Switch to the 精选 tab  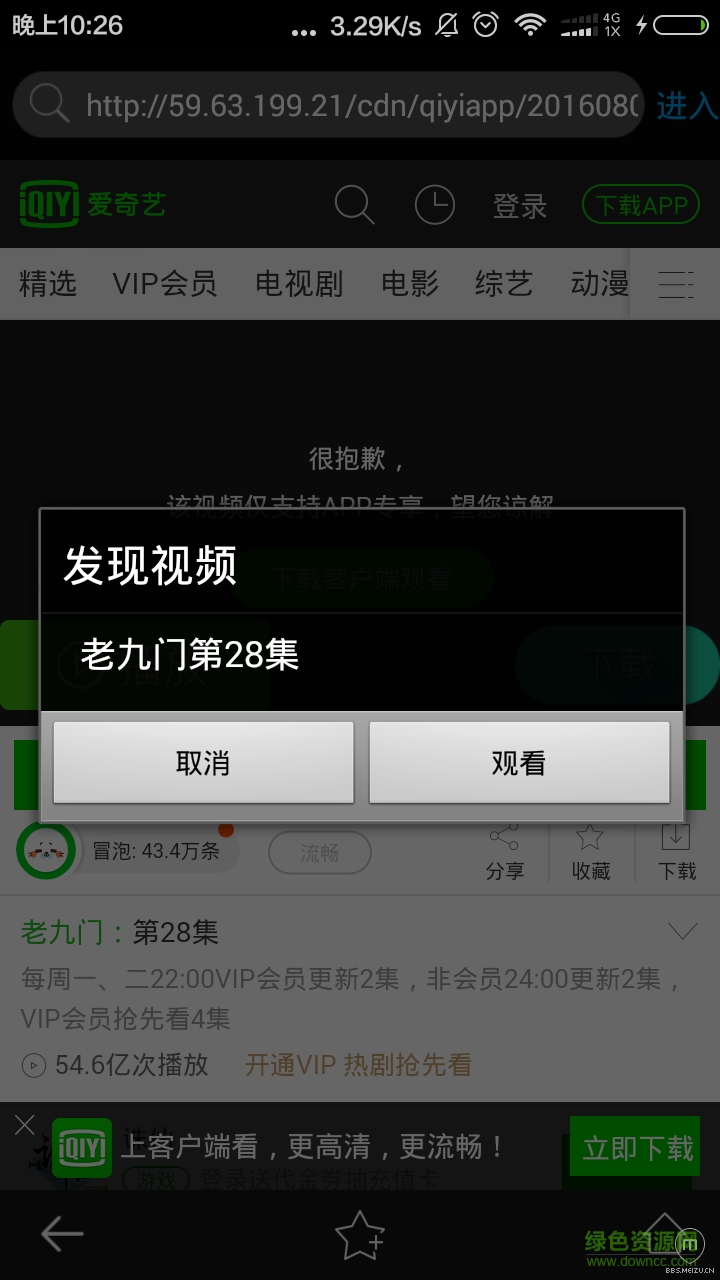(x=48, y=284)
